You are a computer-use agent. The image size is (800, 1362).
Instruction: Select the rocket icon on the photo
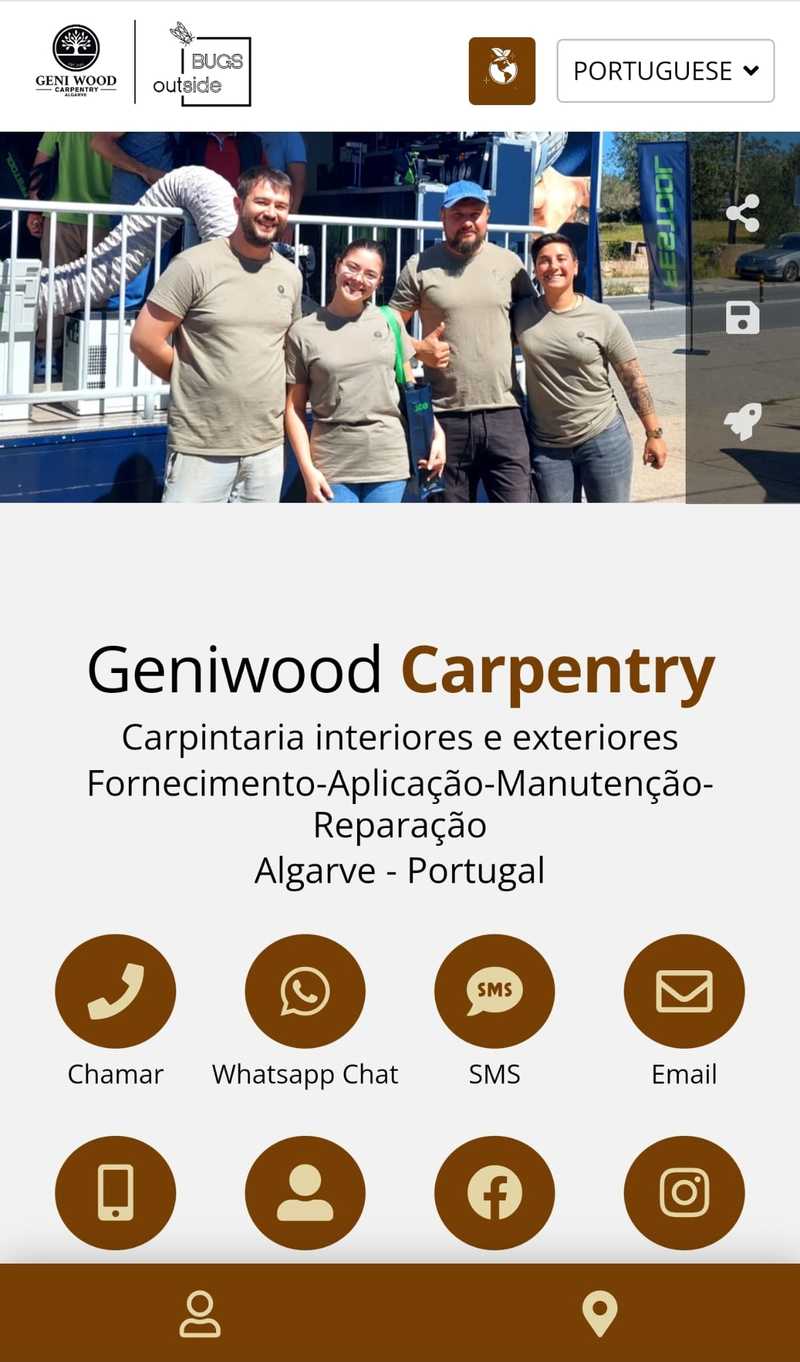744,421
